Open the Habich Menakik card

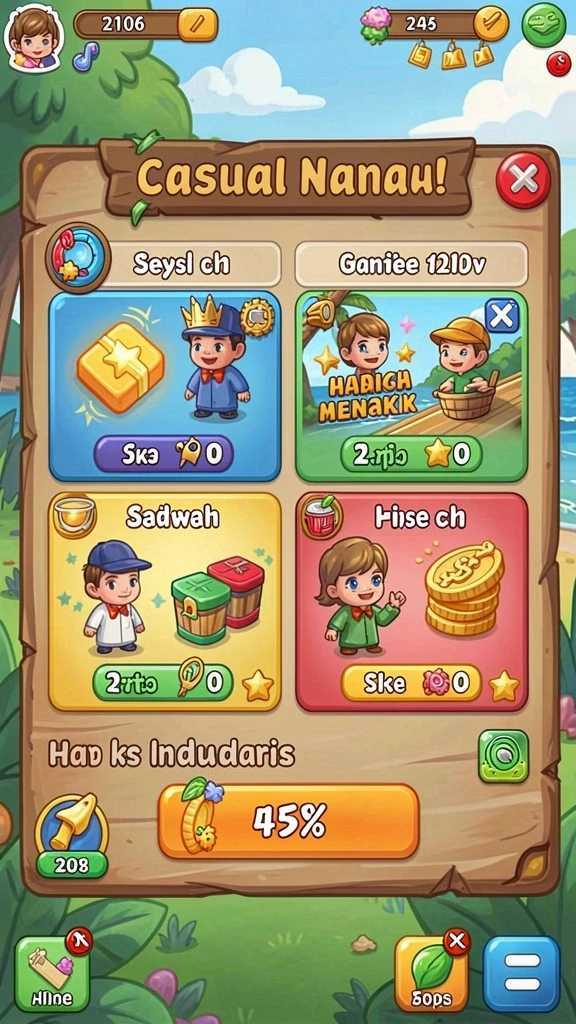pyautogui.click(x=411, y=386)
